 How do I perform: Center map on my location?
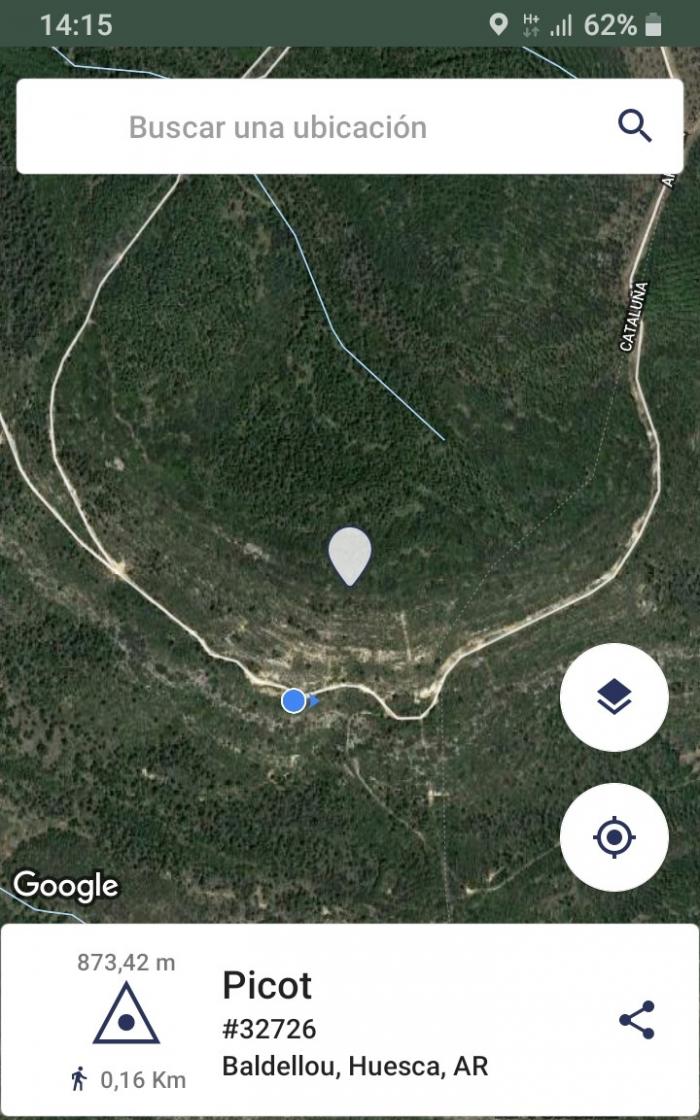tap(614, 836)
